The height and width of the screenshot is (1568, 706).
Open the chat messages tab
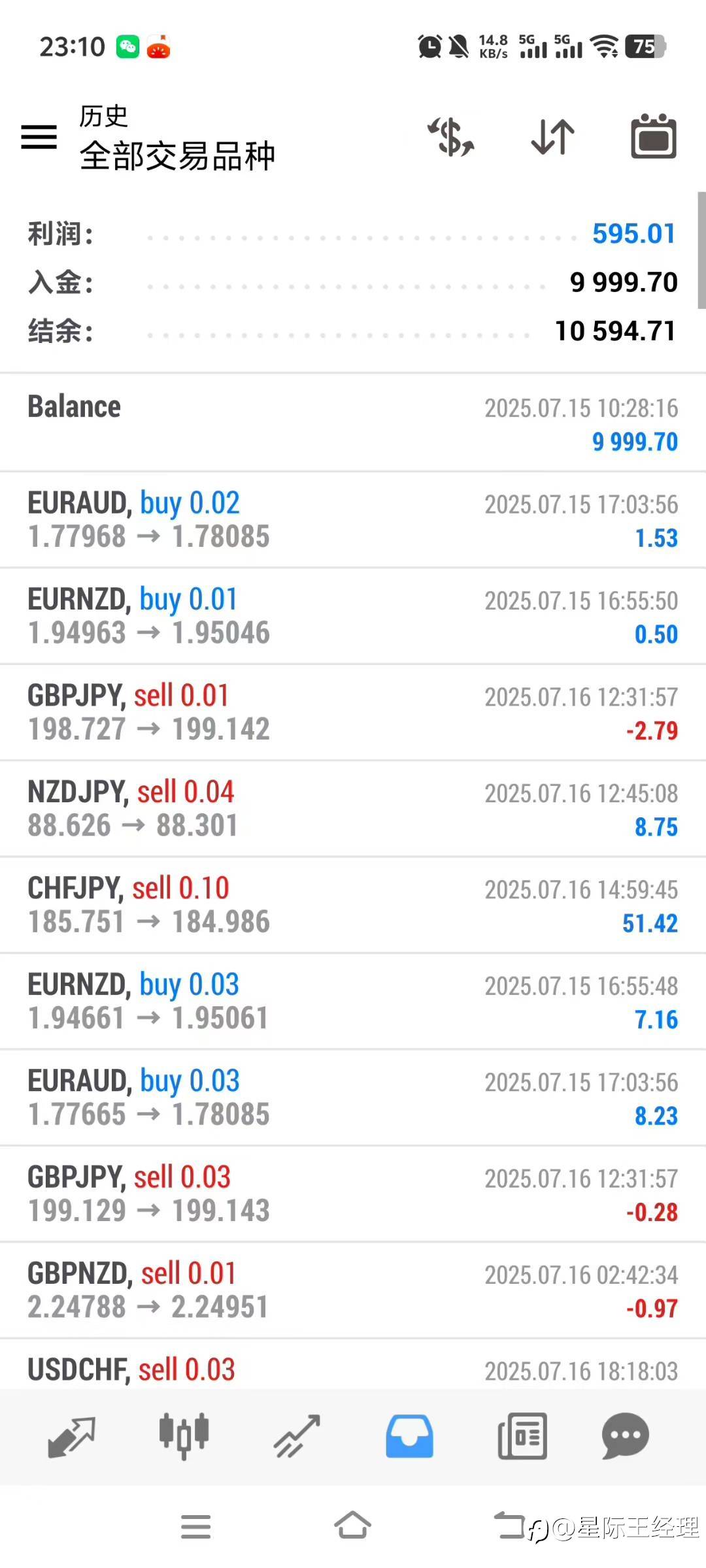[625, 1436]
